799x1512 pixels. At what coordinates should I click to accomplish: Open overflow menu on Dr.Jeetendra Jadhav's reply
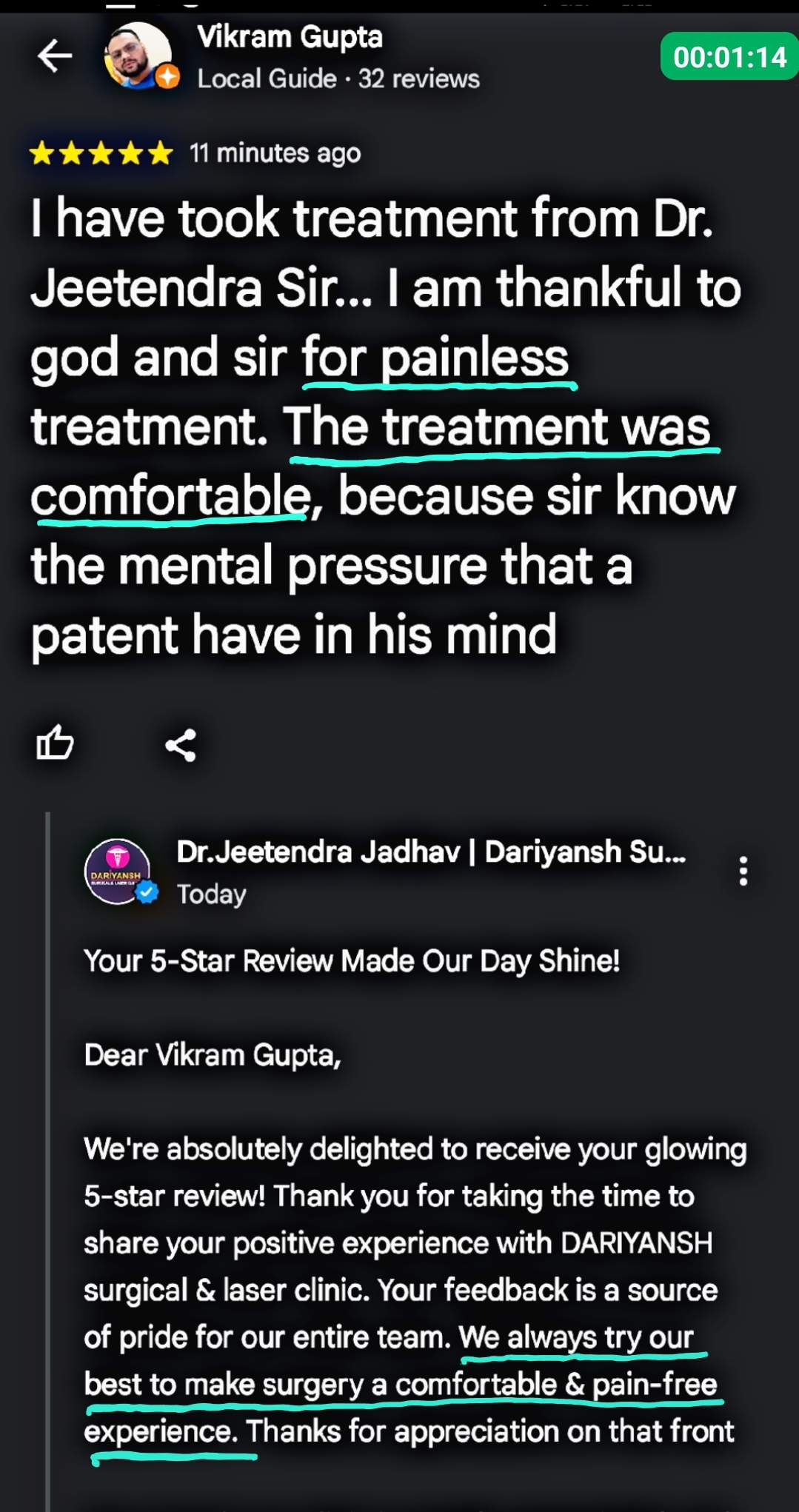pyautogui.click(x=743, y=872)
